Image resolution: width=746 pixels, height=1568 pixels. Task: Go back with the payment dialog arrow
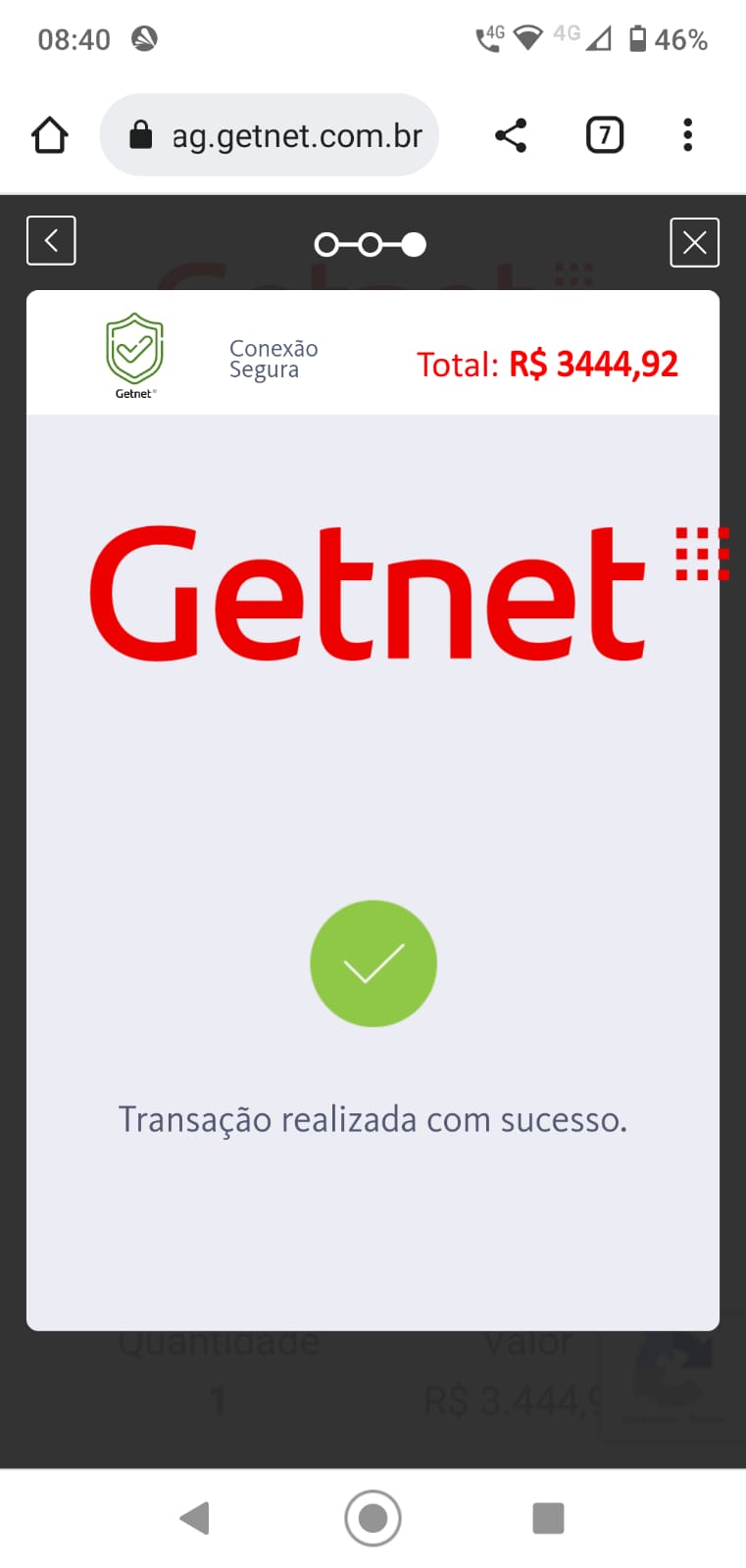[x=51, y=240]
